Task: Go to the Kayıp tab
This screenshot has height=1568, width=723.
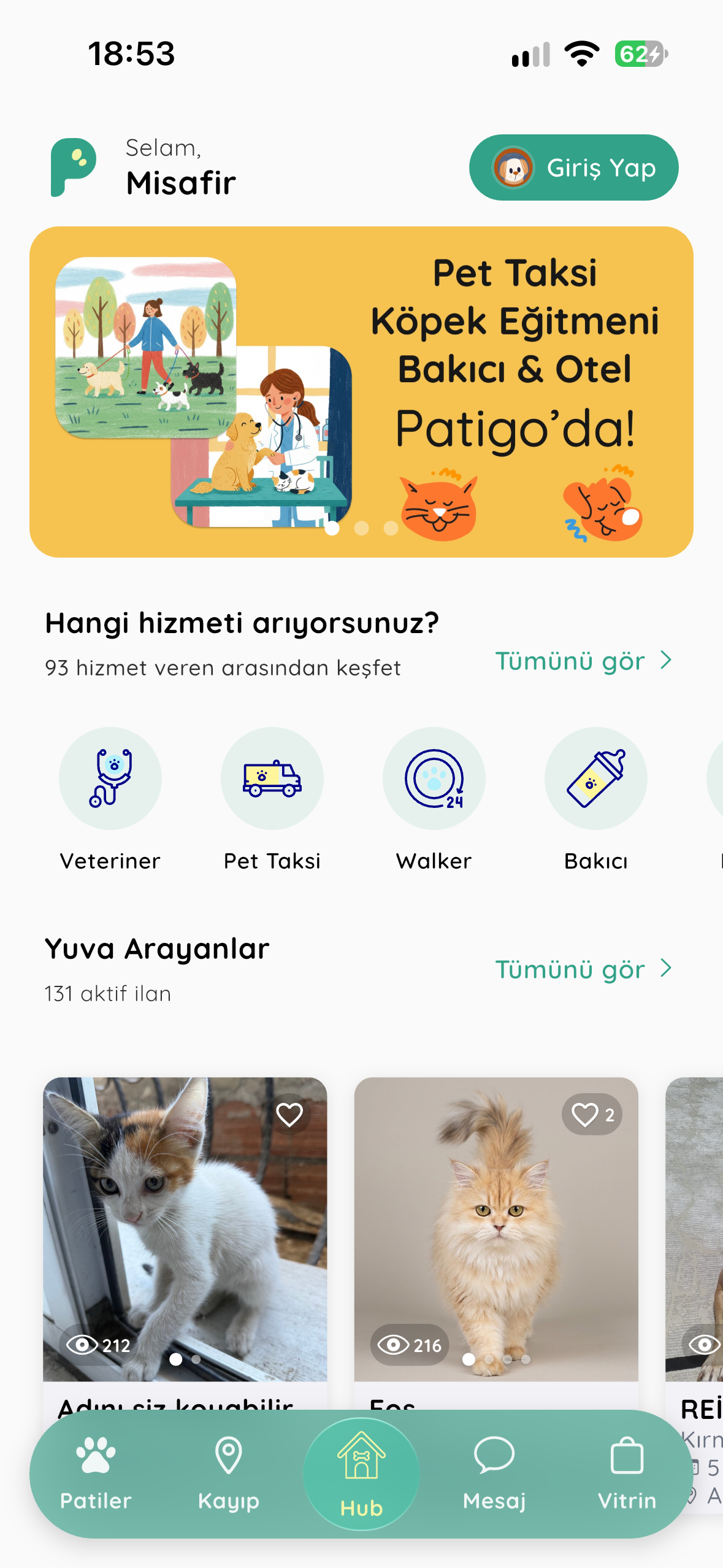Action: pyautogui.click(x=228, y=1474)
